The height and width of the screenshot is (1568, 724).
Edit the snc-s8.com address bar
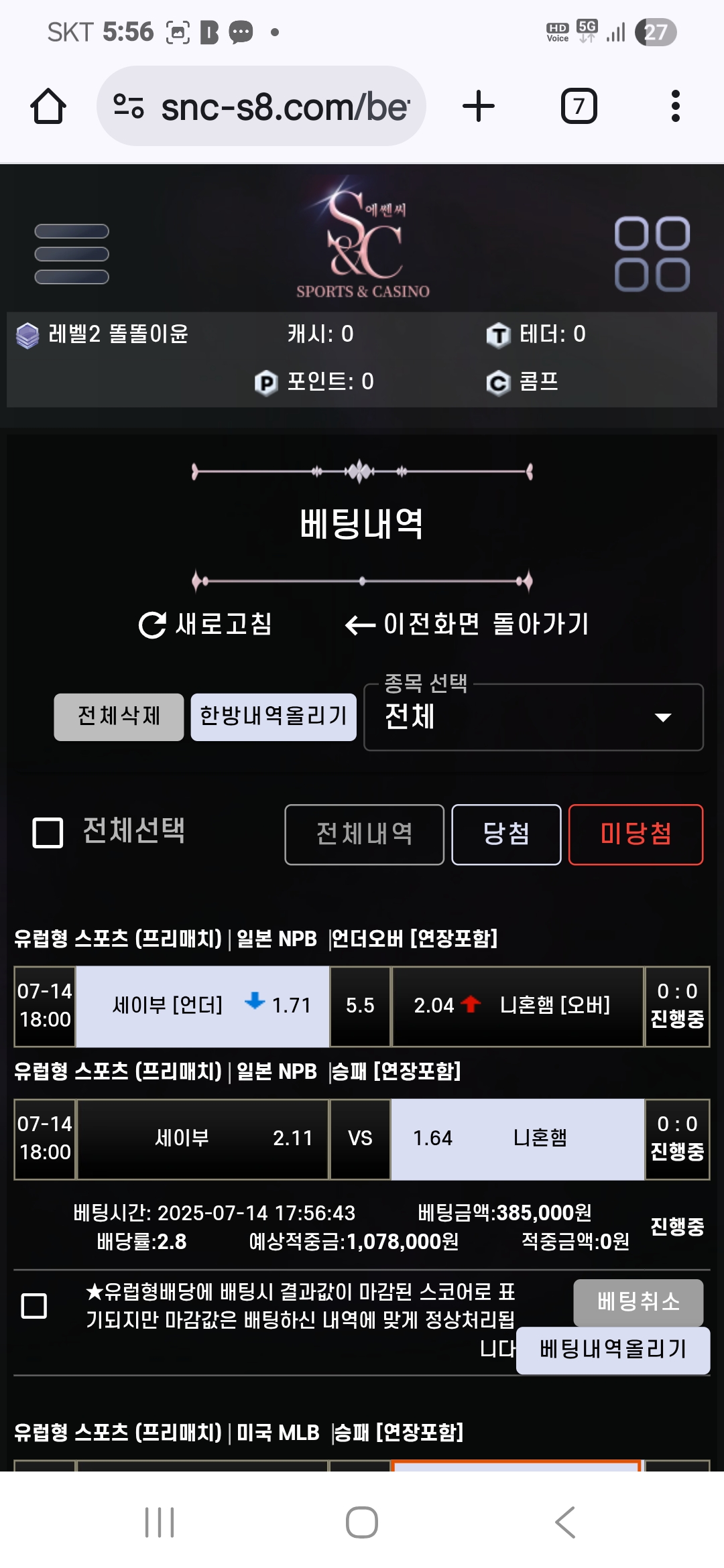tap(261, 106)
